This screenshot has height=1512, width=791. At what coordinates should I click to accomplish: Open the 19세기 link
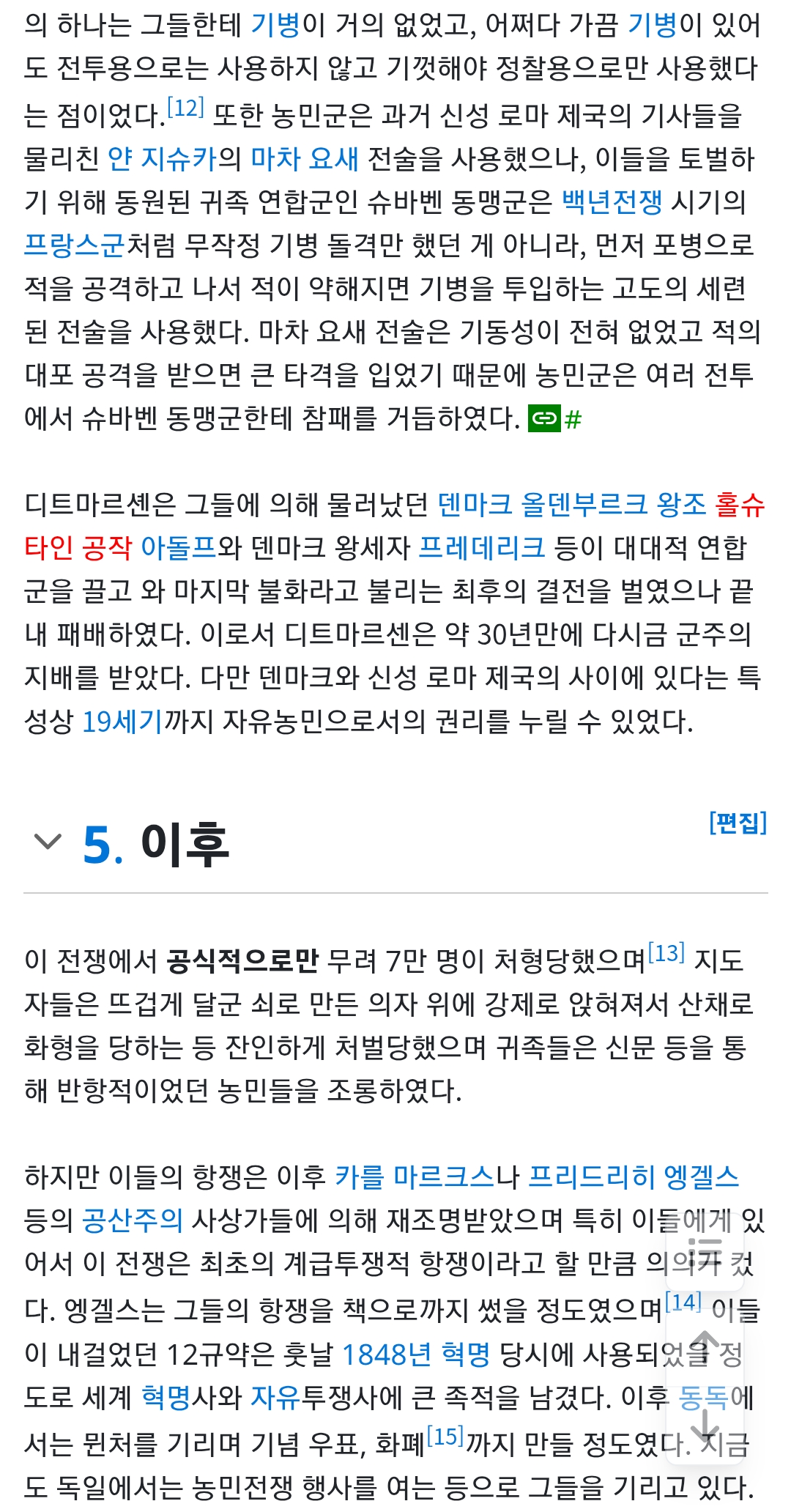122,722
